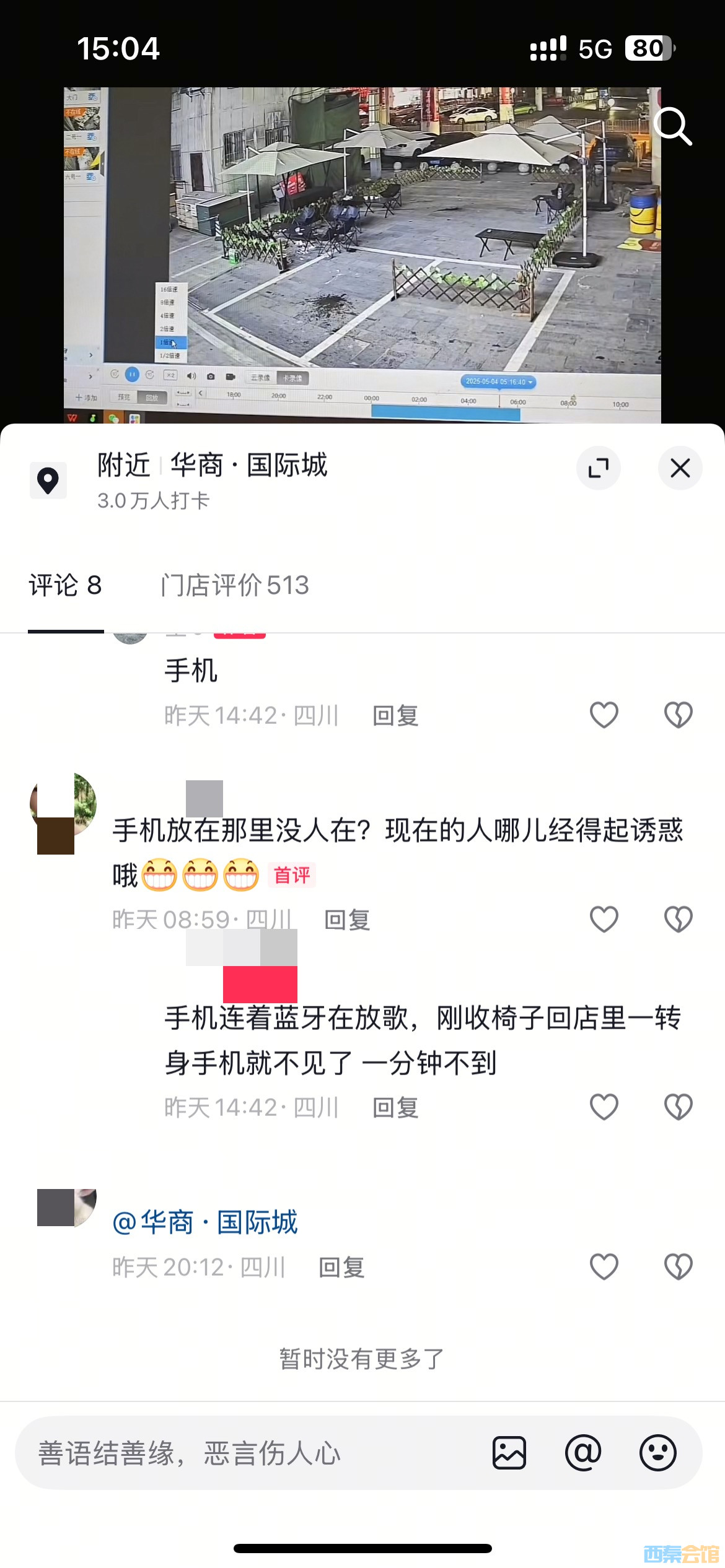The height and width of the screenshot is (1568, 725).
Task: Tap the 善语结善缘 comment input field
Action: [x=248, y=1453]
